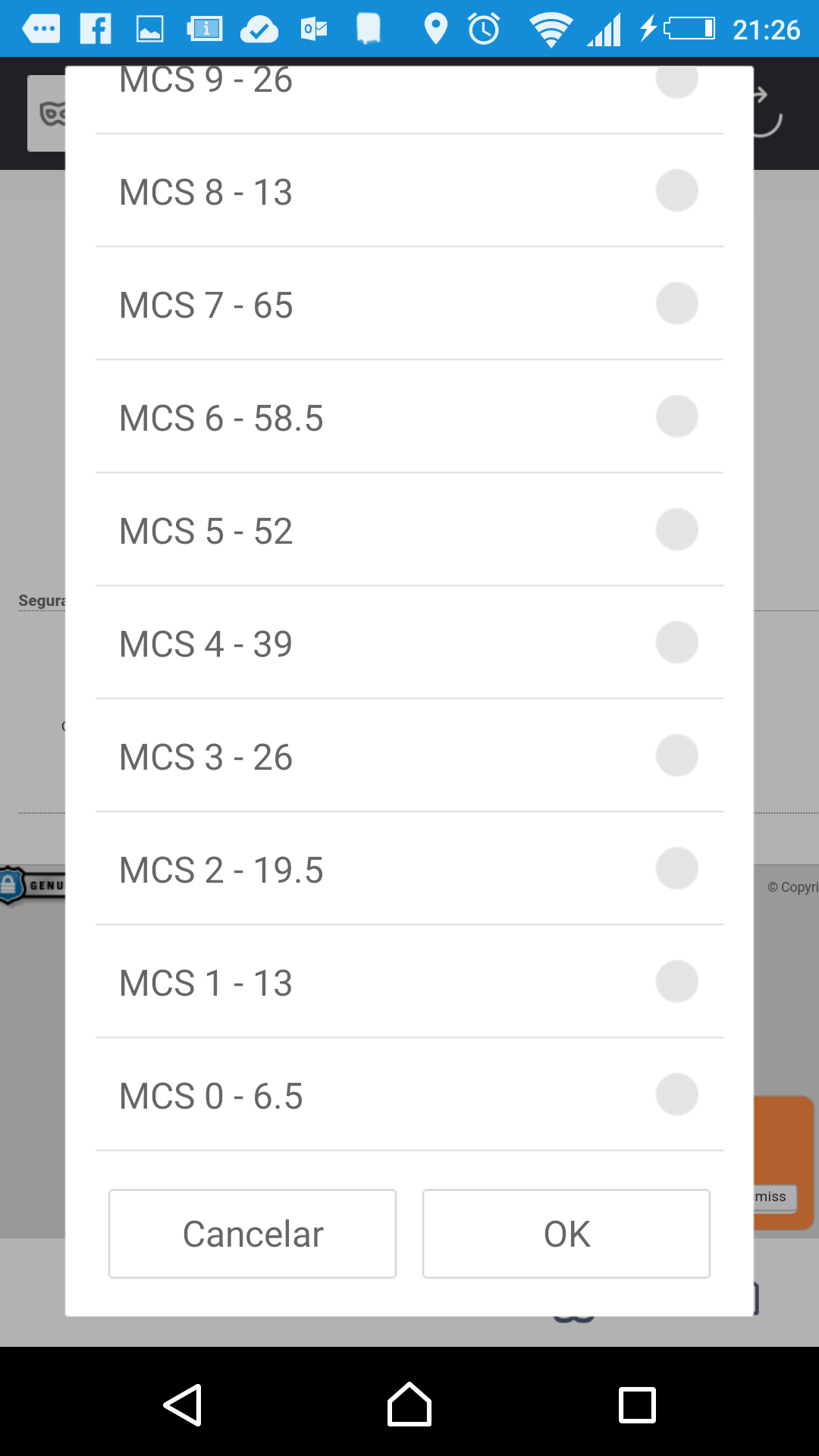
Task: Choose the MCS 2 - 19.5 option
Action: tap(409, 869)
